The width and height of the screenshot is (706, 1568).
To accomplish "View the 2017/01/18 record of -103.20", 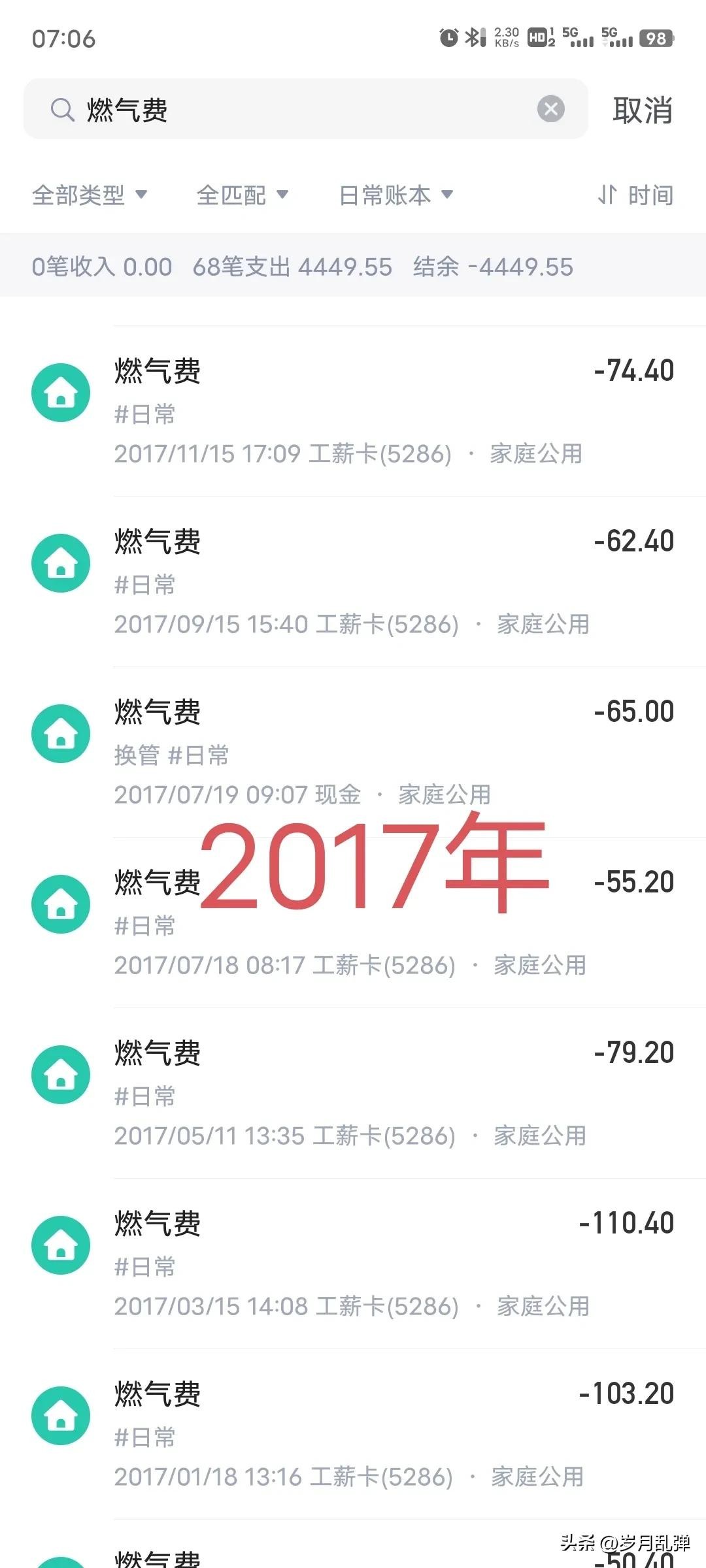I will click(x=392, y=1434).
